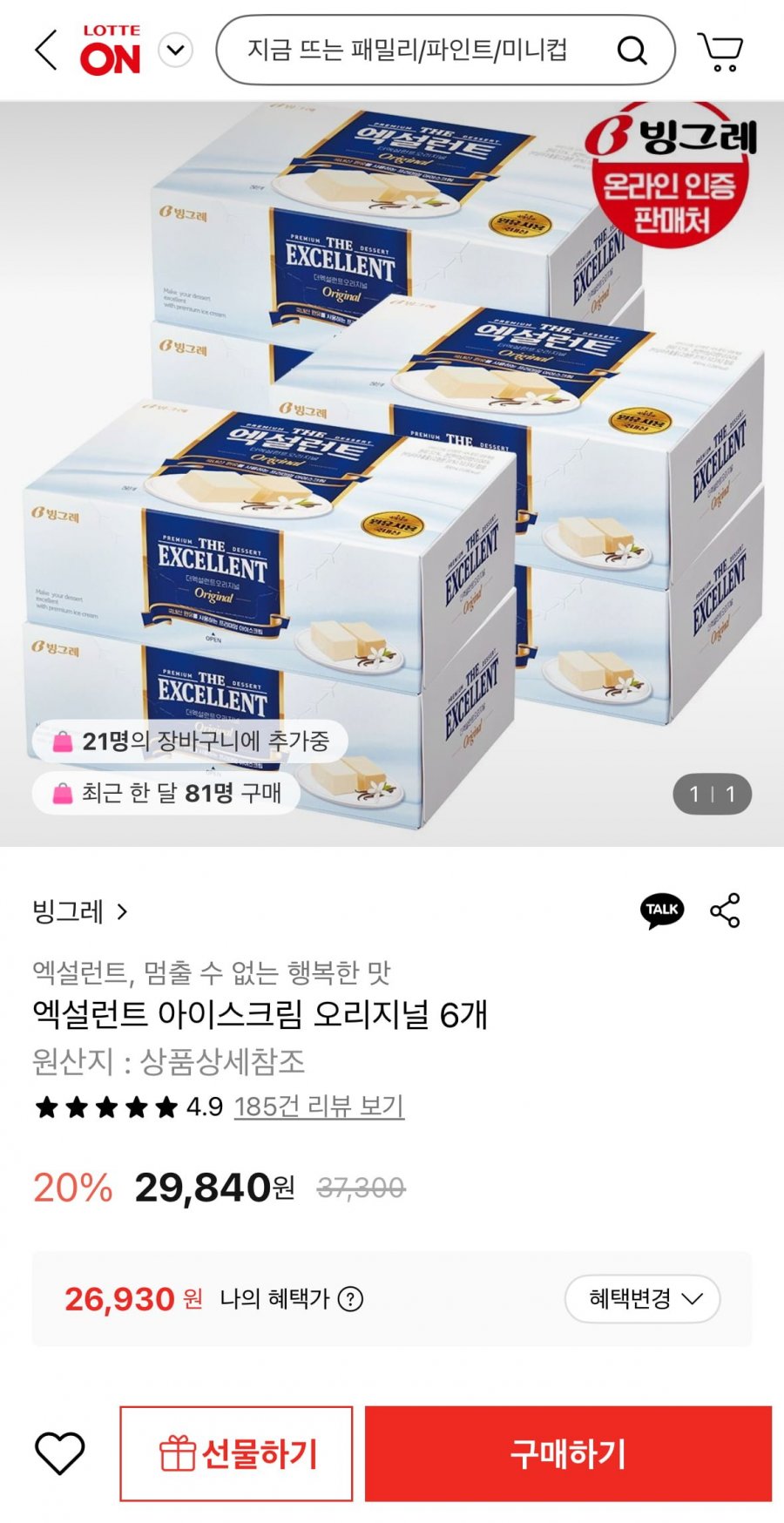Tap the 선물하기 gift button
784x1523 pixels.
coord(236,1453)
